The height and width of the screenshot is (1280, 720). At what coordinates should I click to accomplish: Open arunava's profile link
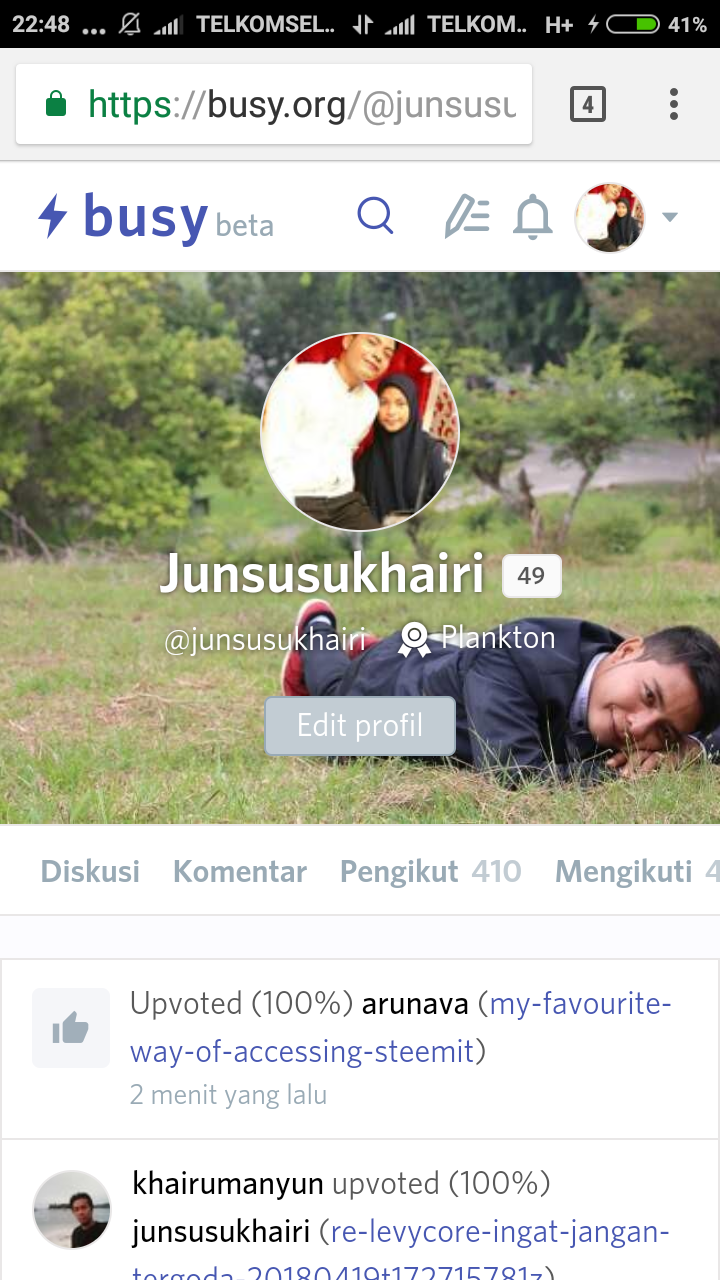(415, 1003)
